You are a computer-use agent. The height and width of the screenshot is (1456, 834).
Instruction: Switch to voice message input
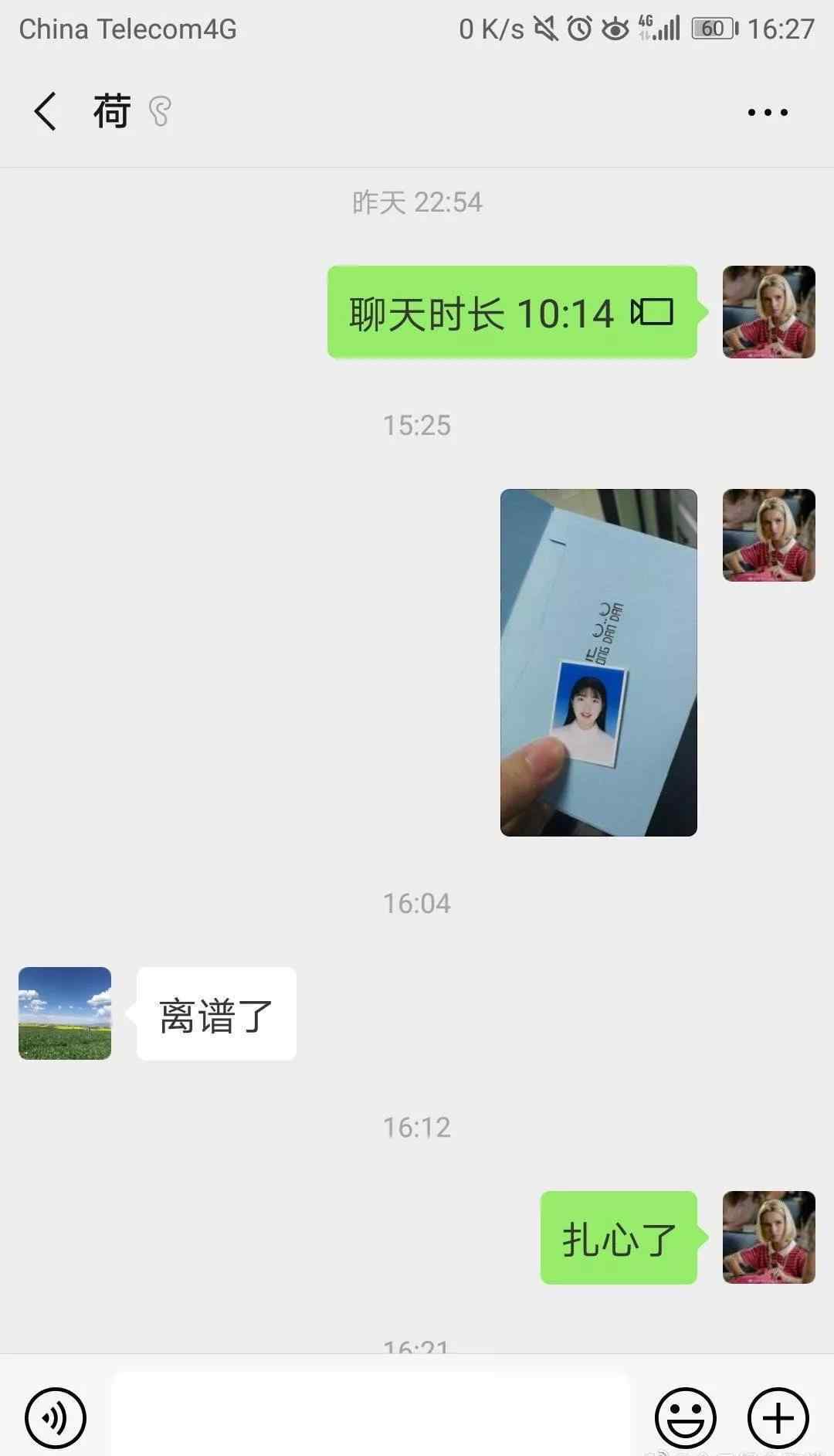55,1418
